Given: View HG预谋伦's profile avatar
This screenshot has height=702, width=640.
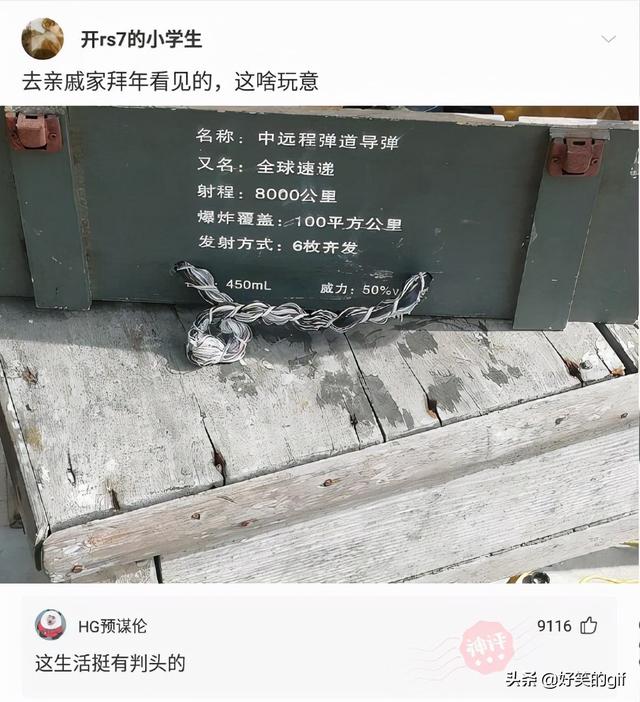Looking at the screenshot, I should pyautogui.click(x=50, y=626).
